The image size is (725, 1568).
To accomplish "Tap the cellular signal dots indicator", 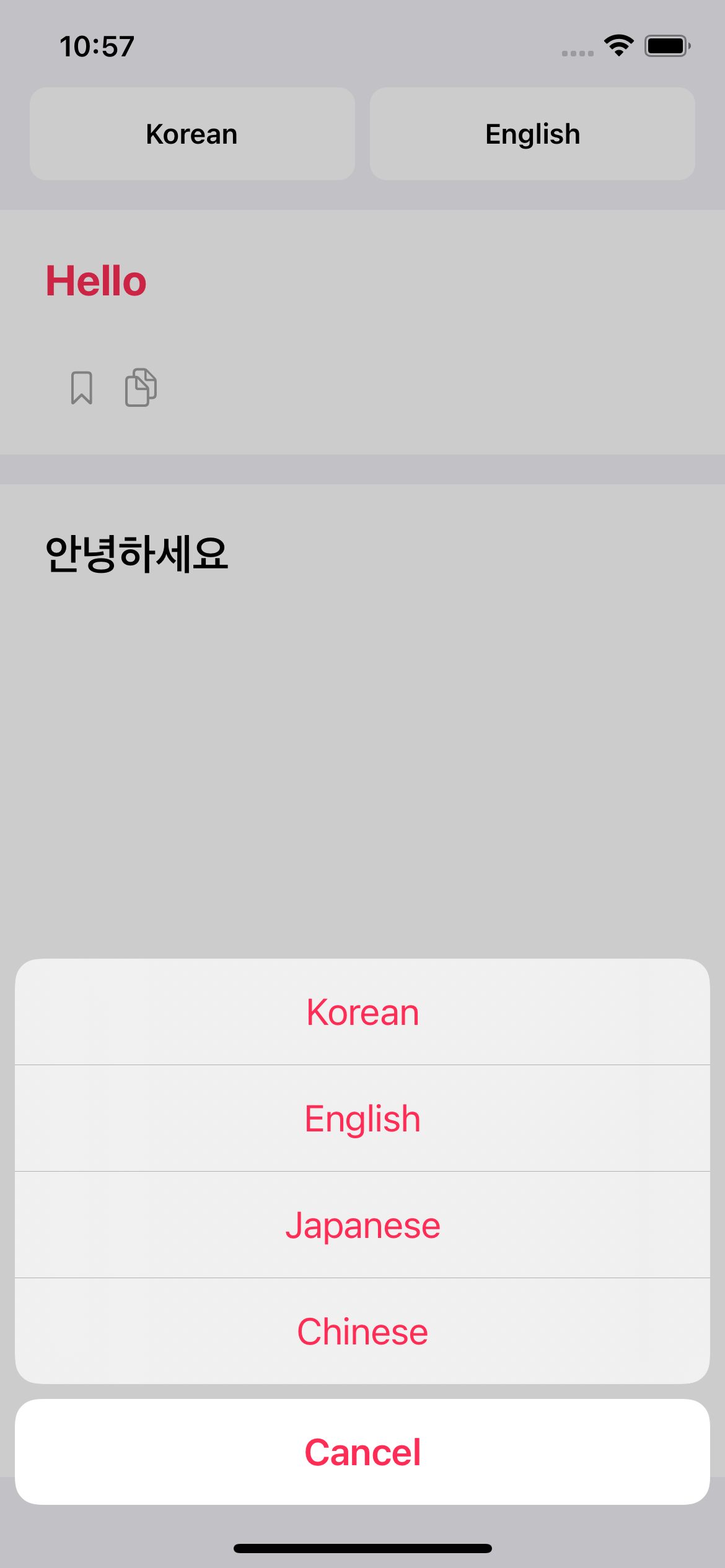I will tap(578, 53).
